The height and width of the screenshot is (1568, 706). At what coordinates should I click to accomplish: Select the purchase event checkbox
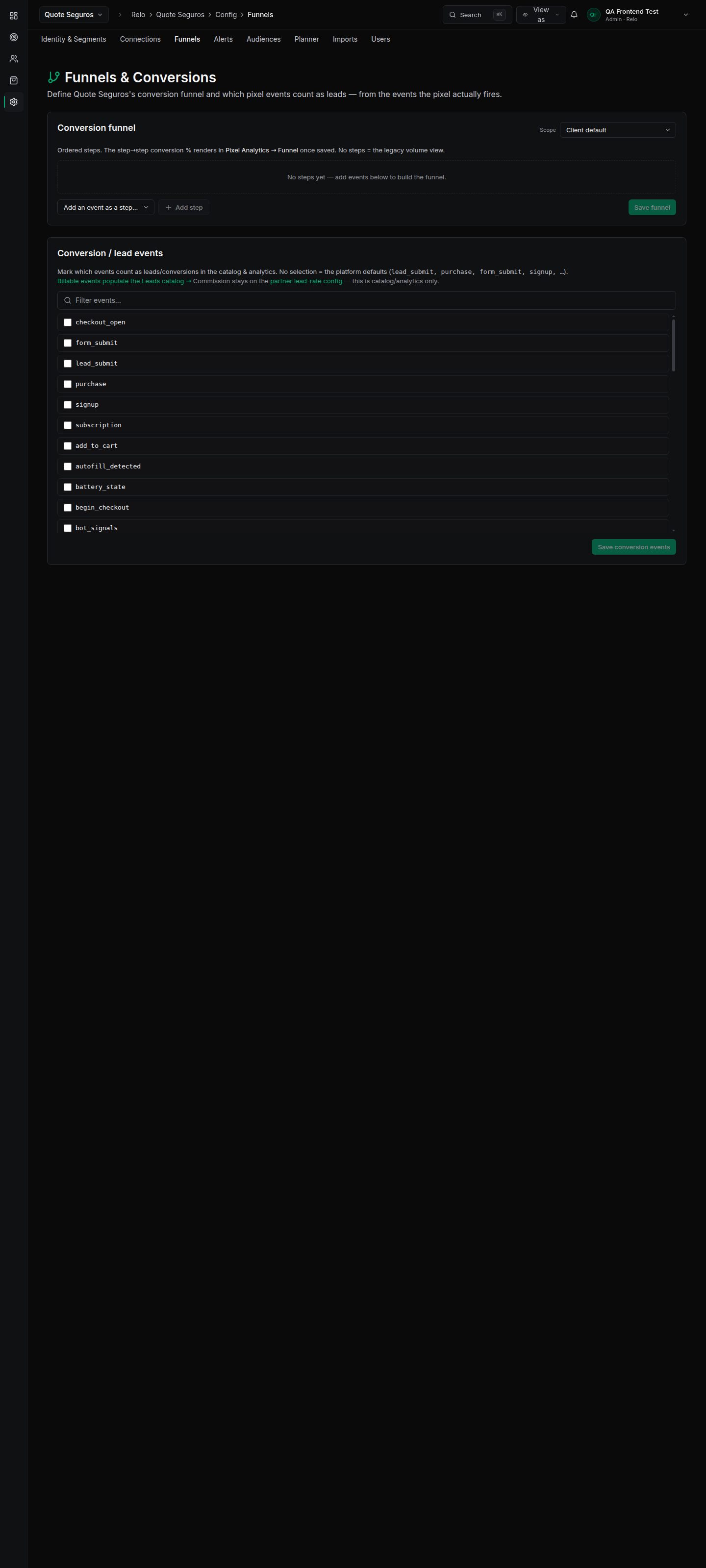point(68,384)
